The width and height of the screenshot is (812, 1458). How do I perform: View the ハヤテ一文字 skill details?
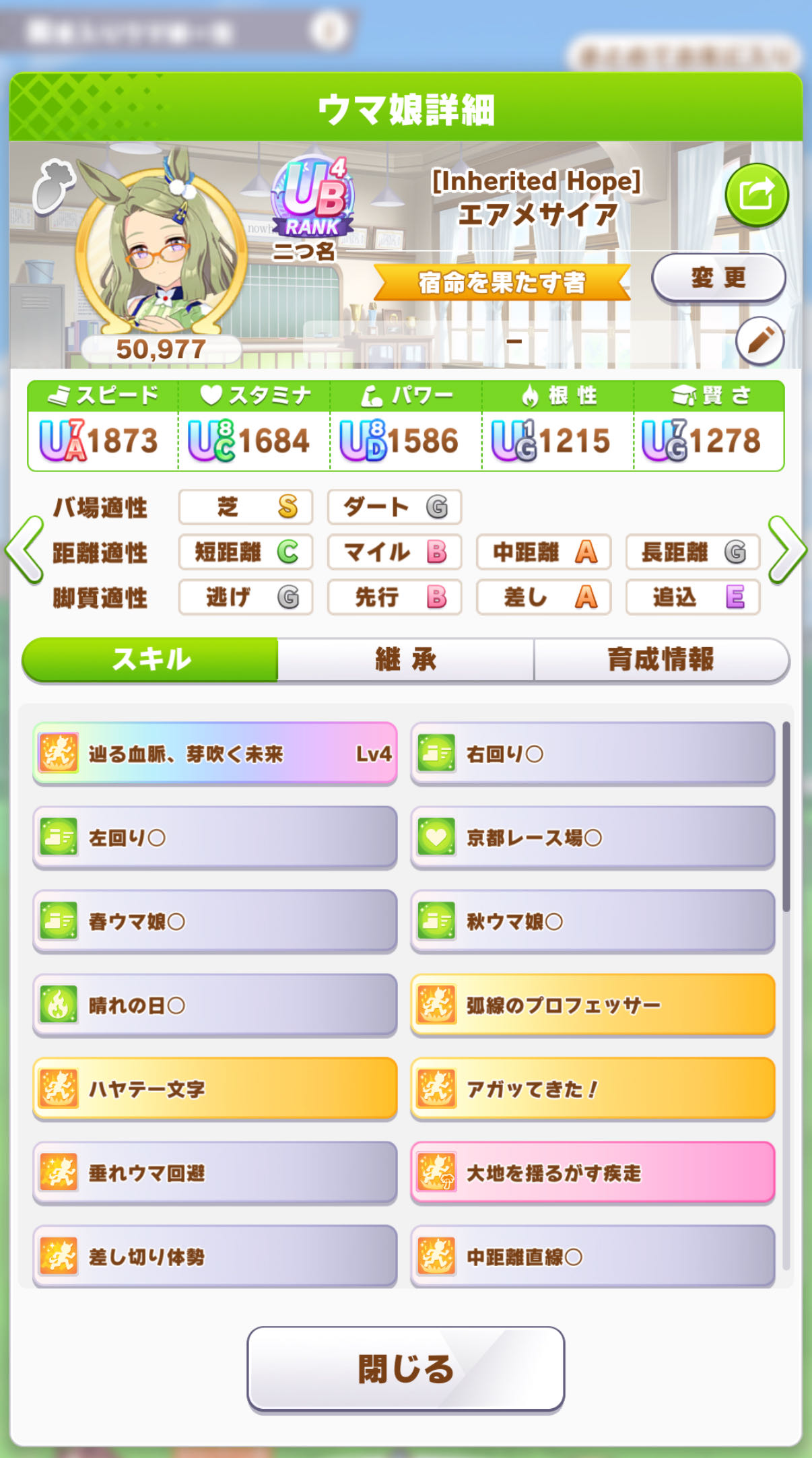[x=215, y=1089]
